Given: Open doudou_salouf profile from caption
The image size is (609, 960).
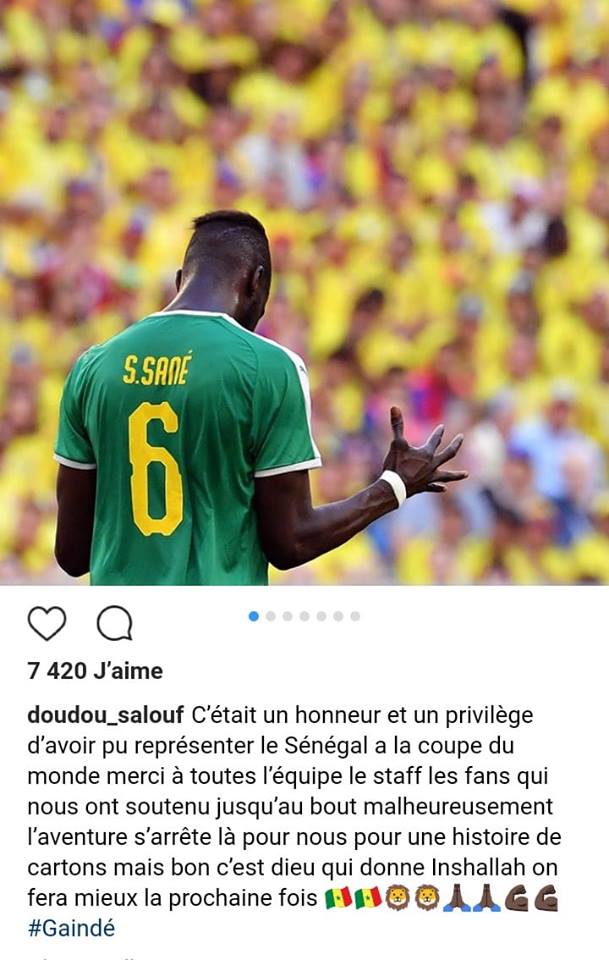Looking at the screenshot, I should click(105, 716).
